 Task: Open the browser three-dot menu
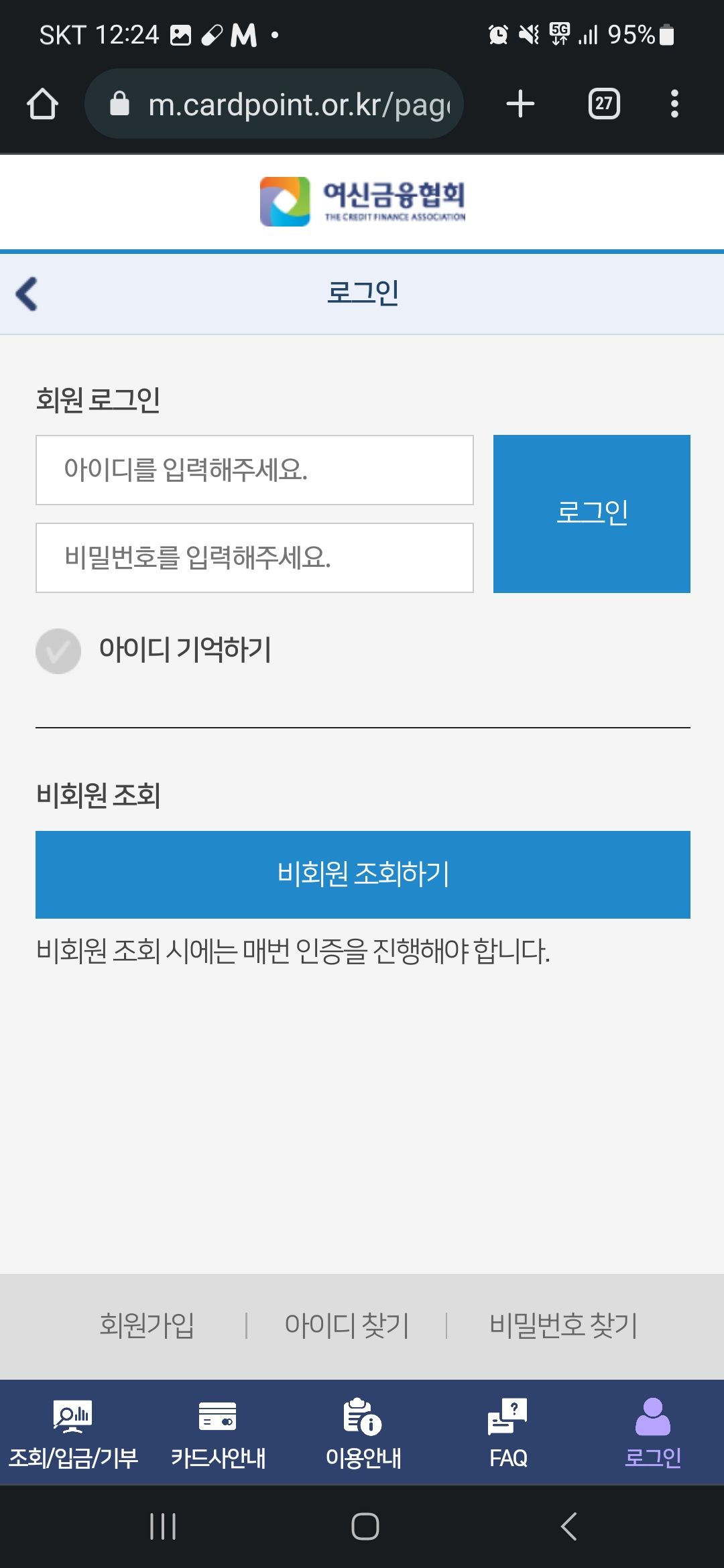(674, 103)
